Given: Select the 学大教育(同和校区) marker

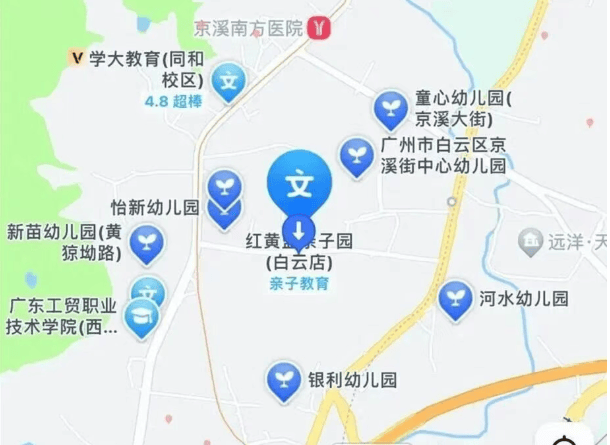Looking at the screenshot, I should (232, 79).
